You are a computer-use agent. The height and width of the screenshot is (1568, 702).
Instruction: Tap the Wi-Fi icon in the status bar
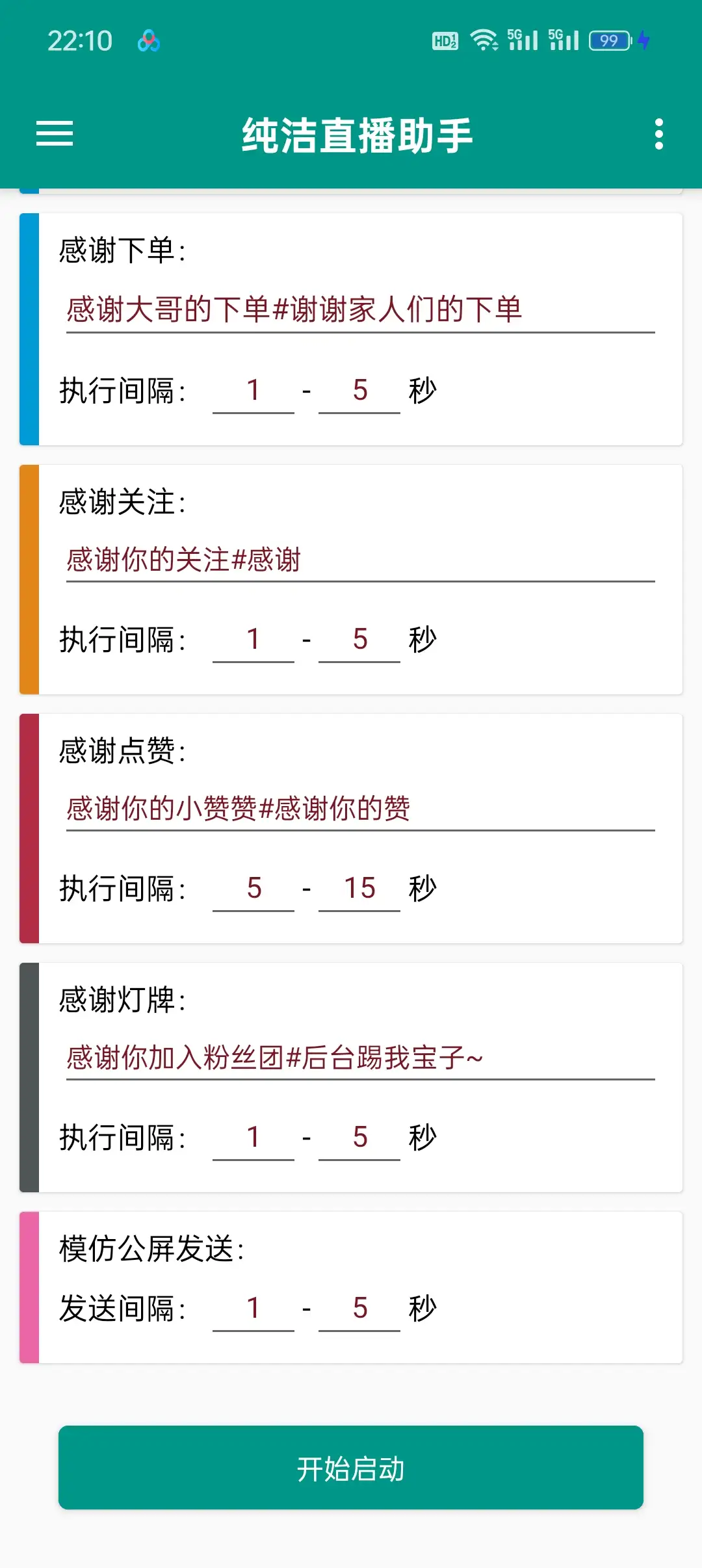pos(485,40)
